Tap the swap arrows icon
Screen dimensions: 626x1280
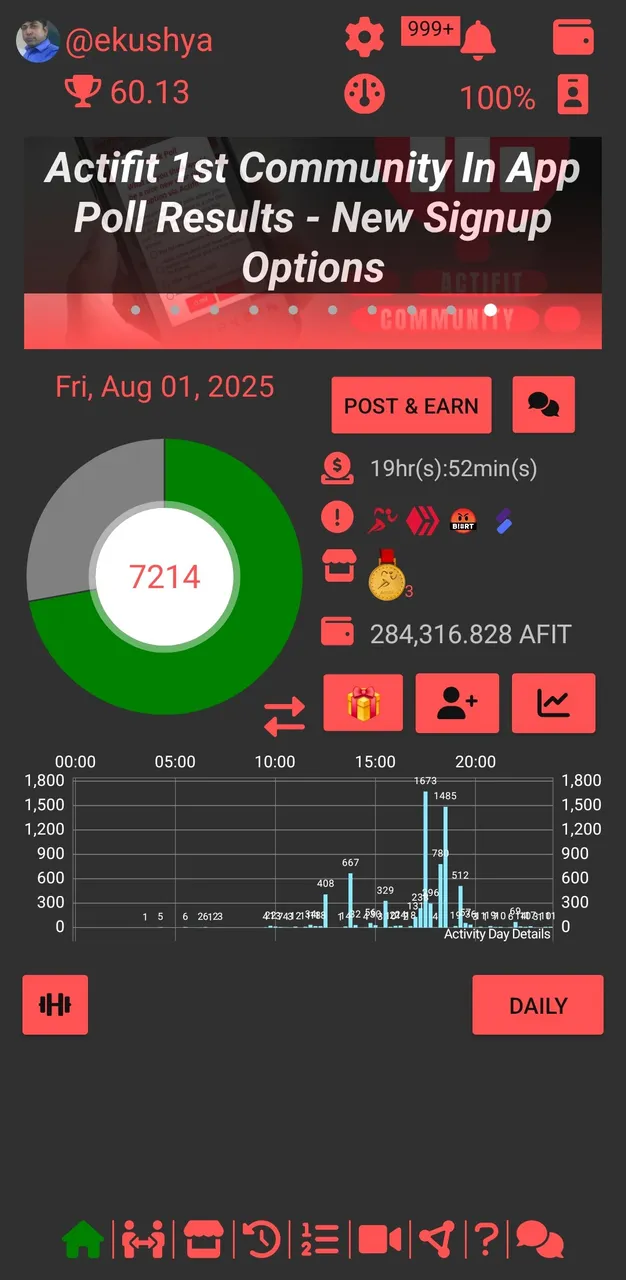point(284,716)
